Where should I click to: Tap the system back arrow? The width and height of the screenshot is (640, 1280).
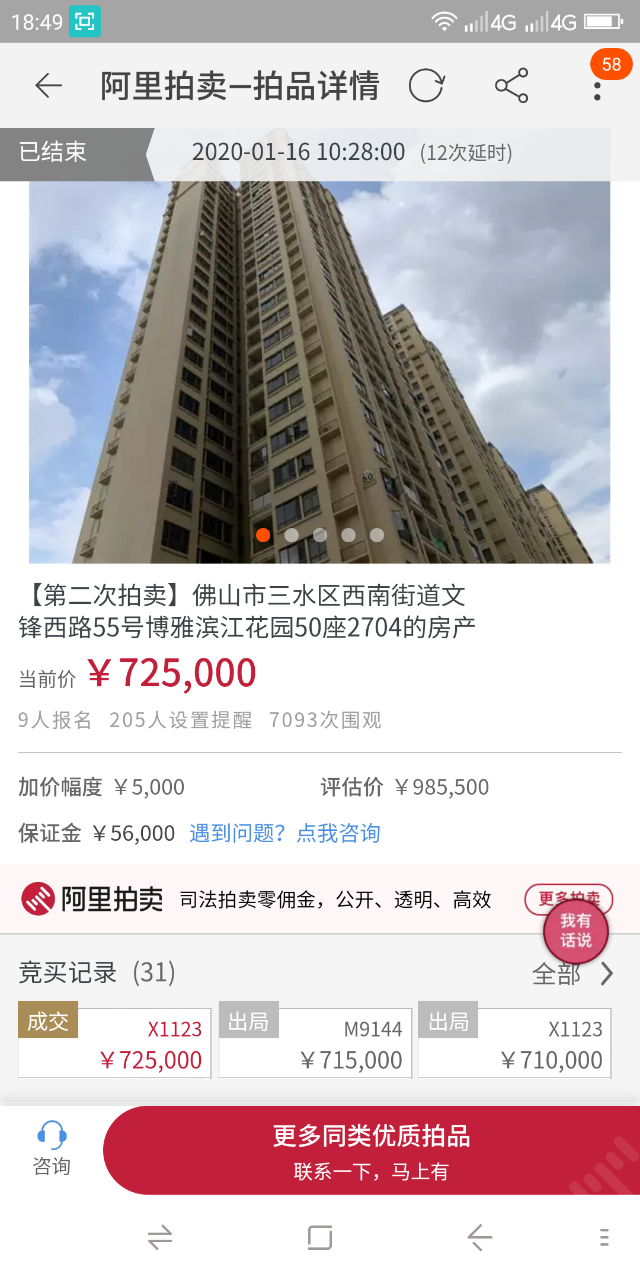[x=480, y=1238]
